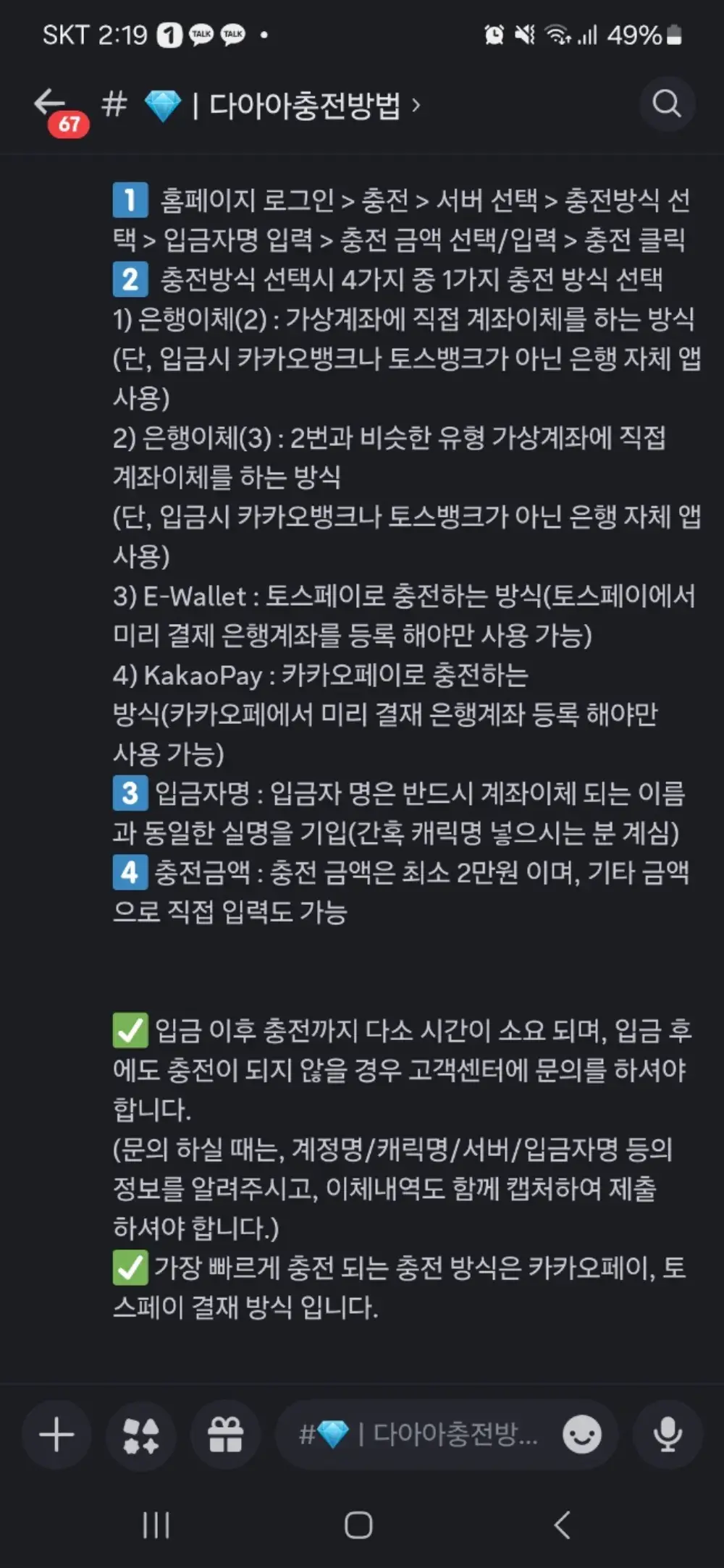
Task: Search within this channel
Action: click(x=667, y=104)
